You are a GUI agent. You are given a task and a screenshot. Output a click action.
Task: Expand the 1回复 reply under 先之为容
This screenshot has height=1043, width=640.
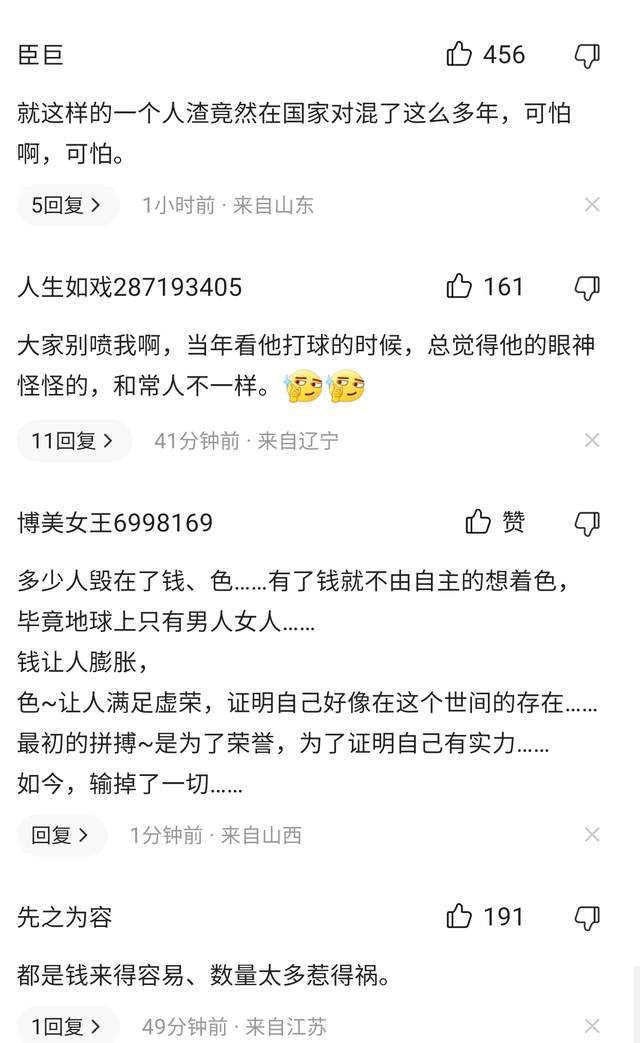tap(66, 1026)
